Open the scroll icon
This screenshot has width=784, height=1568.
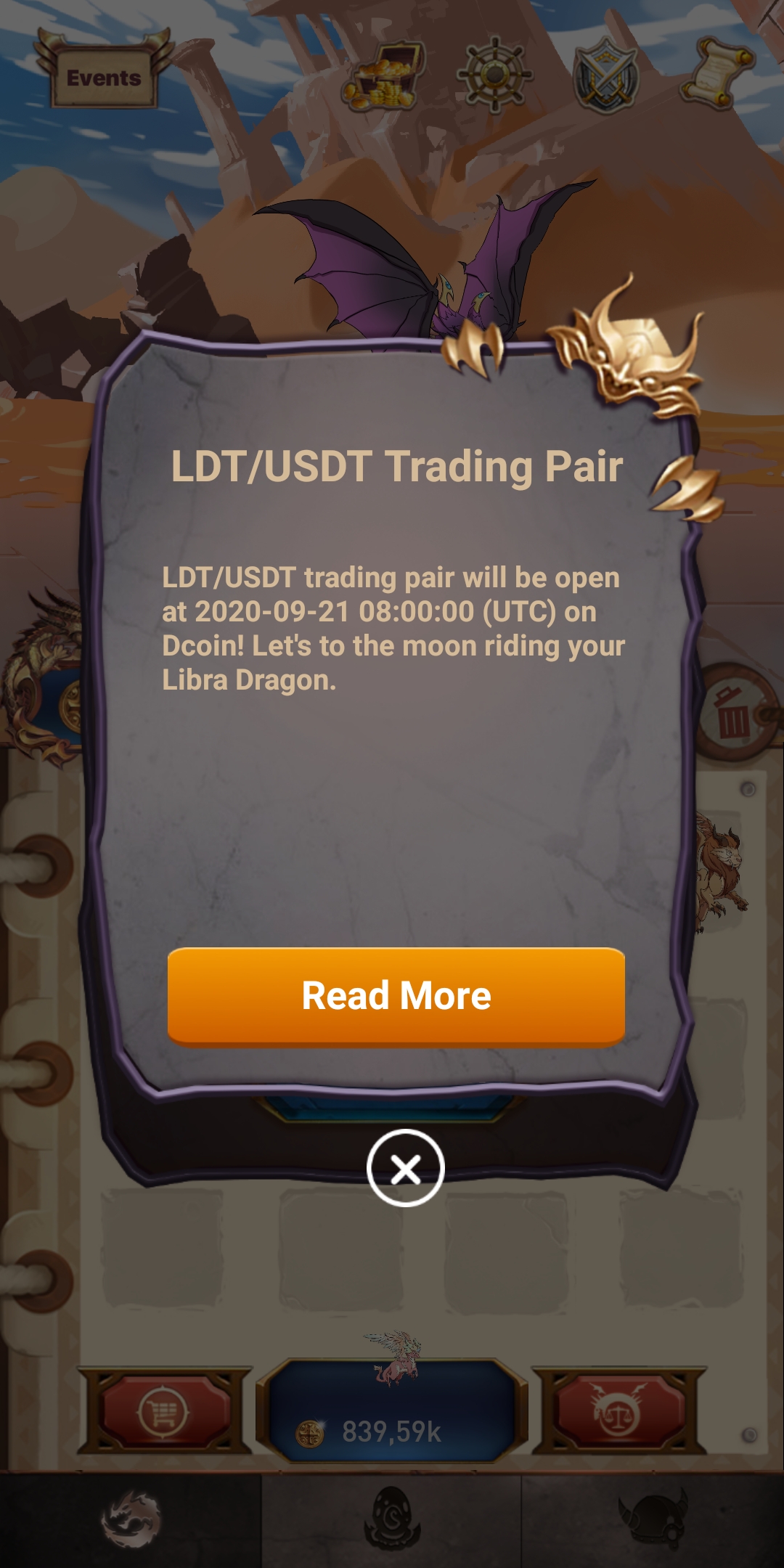[716, 74]
